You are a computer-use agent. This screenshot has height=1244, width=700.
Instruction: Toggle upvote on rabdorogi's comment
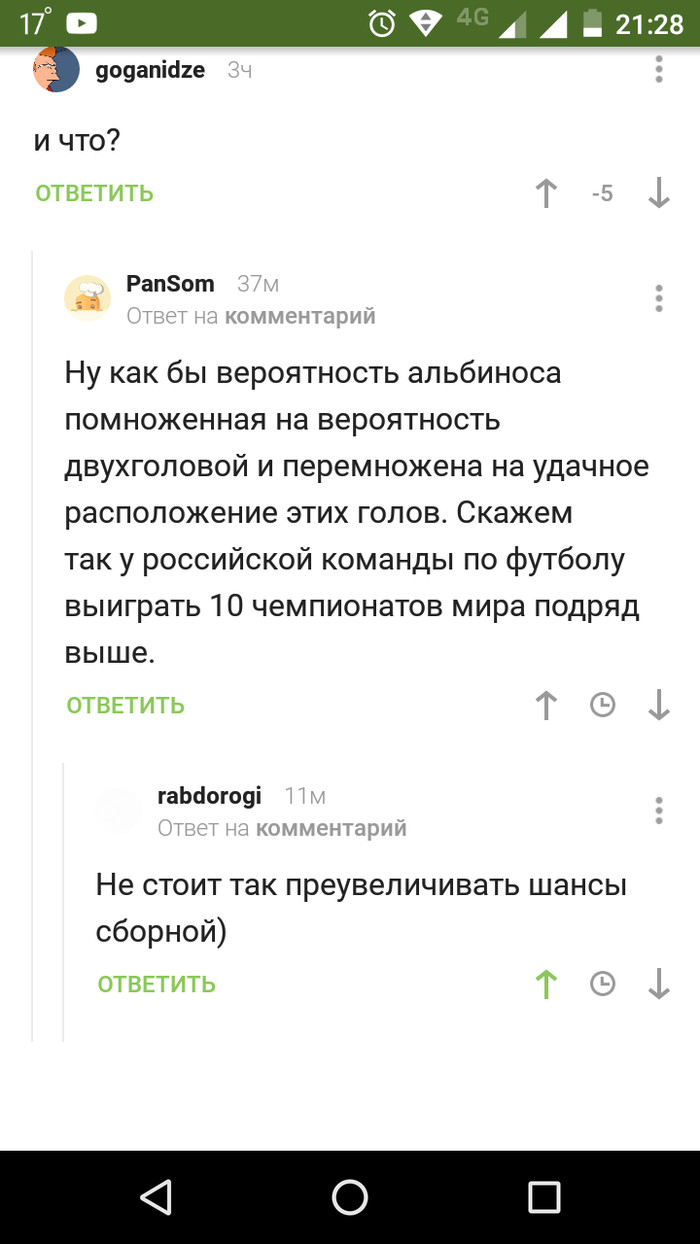point(546,984)
